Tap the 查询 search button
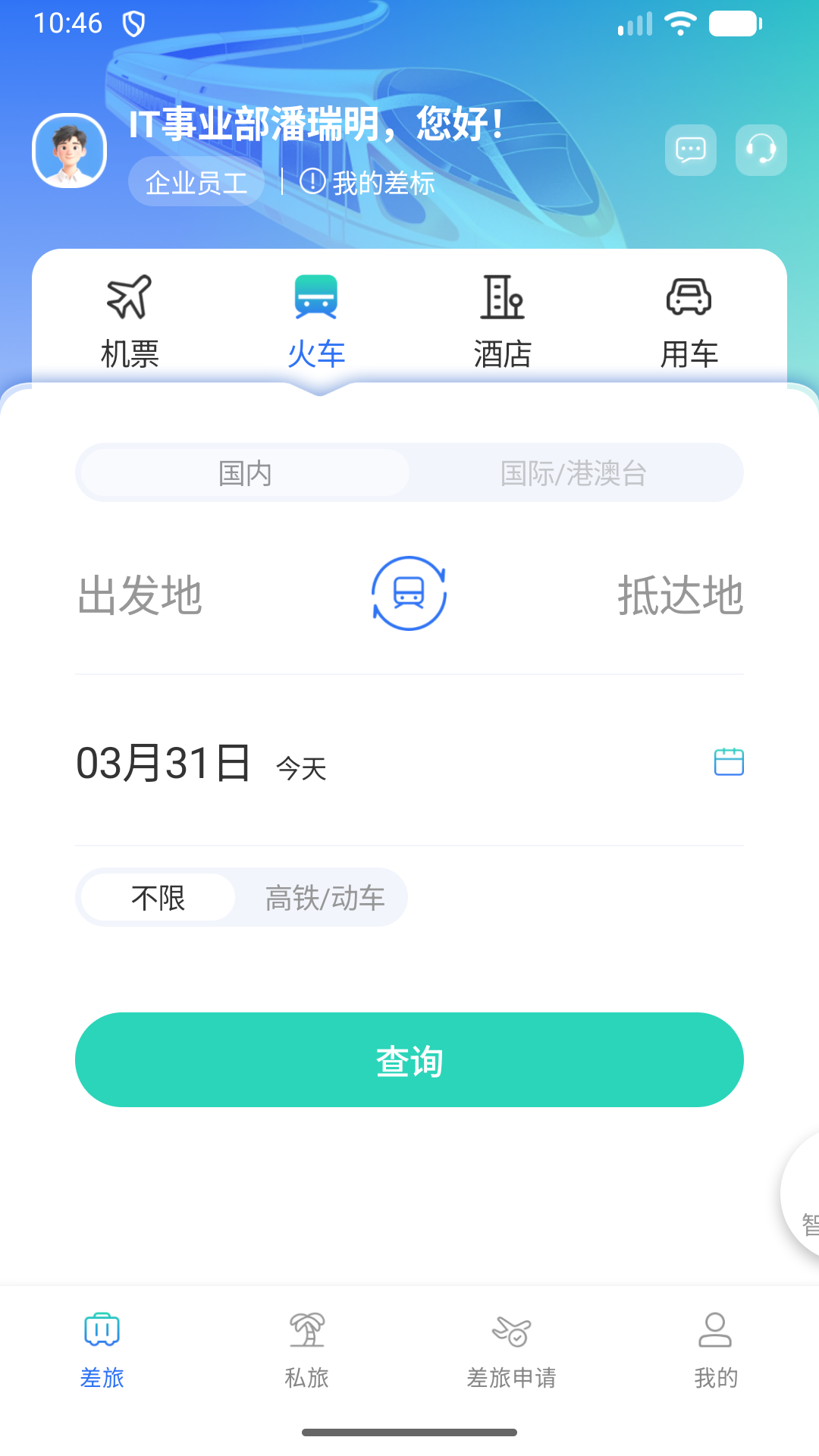The height and width of the screenshot is (1456, 819). pos(409,1059)
